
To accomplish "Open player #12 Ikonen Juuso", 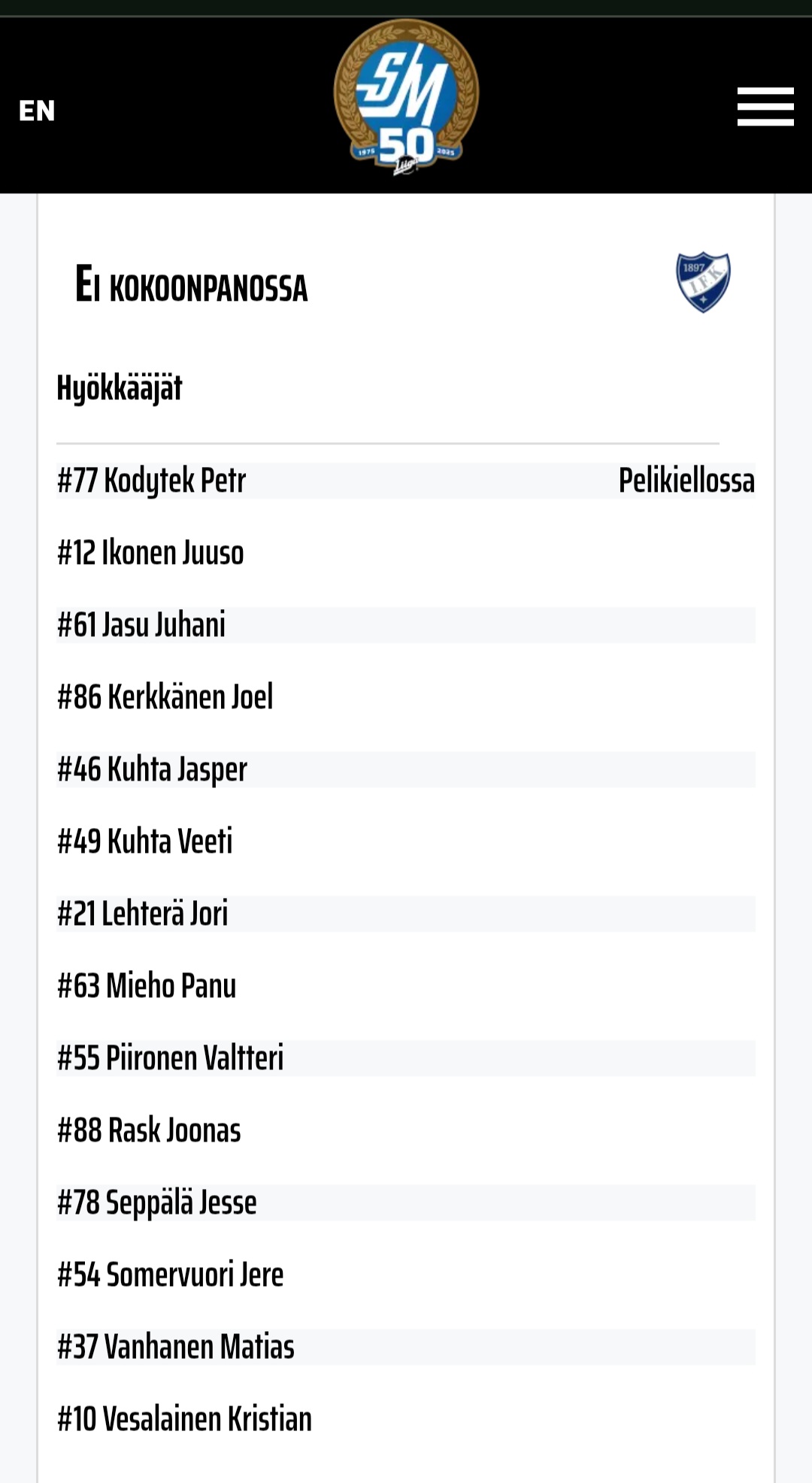I will [150, 553].
